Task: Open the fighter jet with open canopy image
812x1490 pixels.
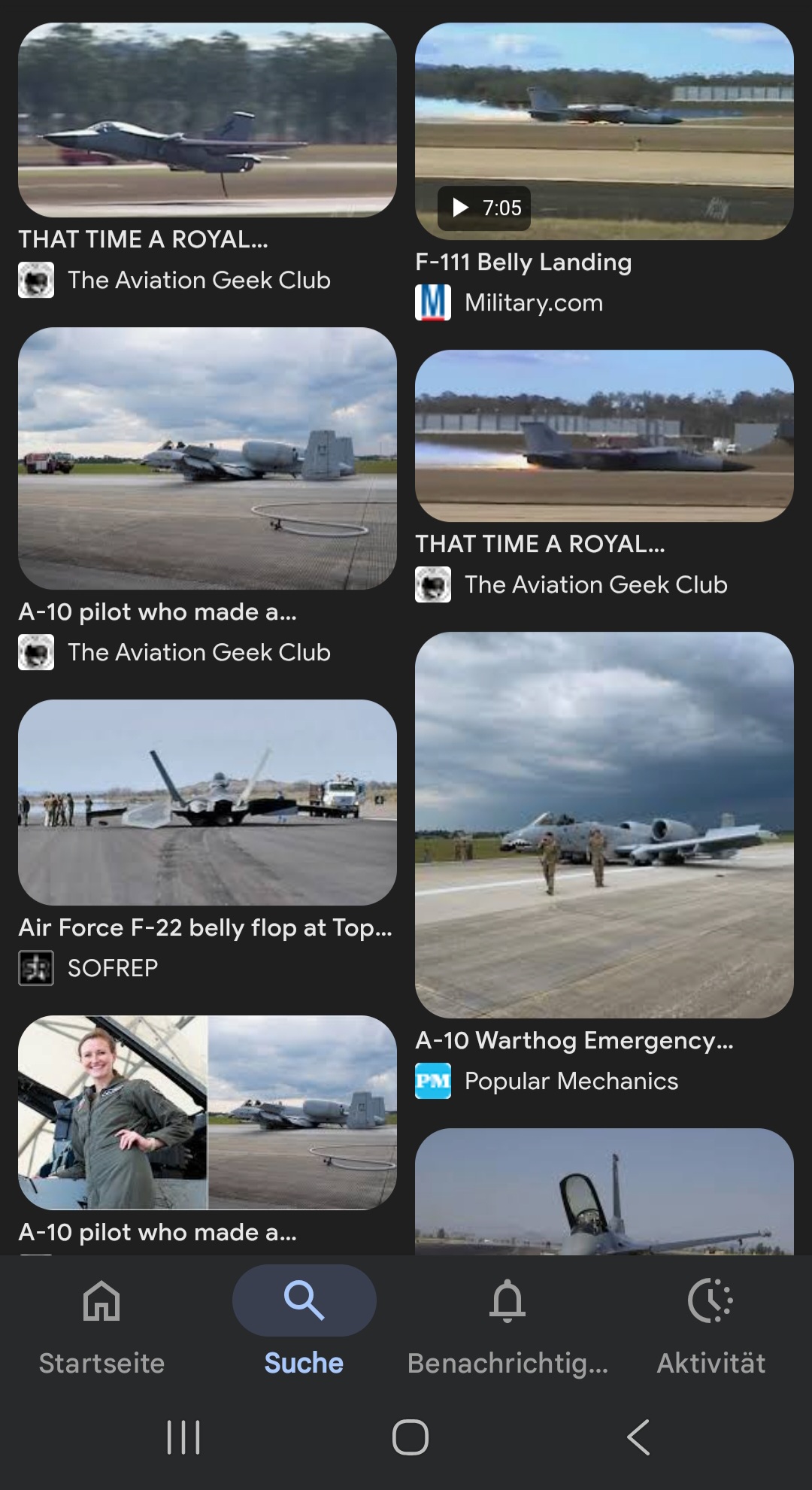Action: [x=604, y=1191]
